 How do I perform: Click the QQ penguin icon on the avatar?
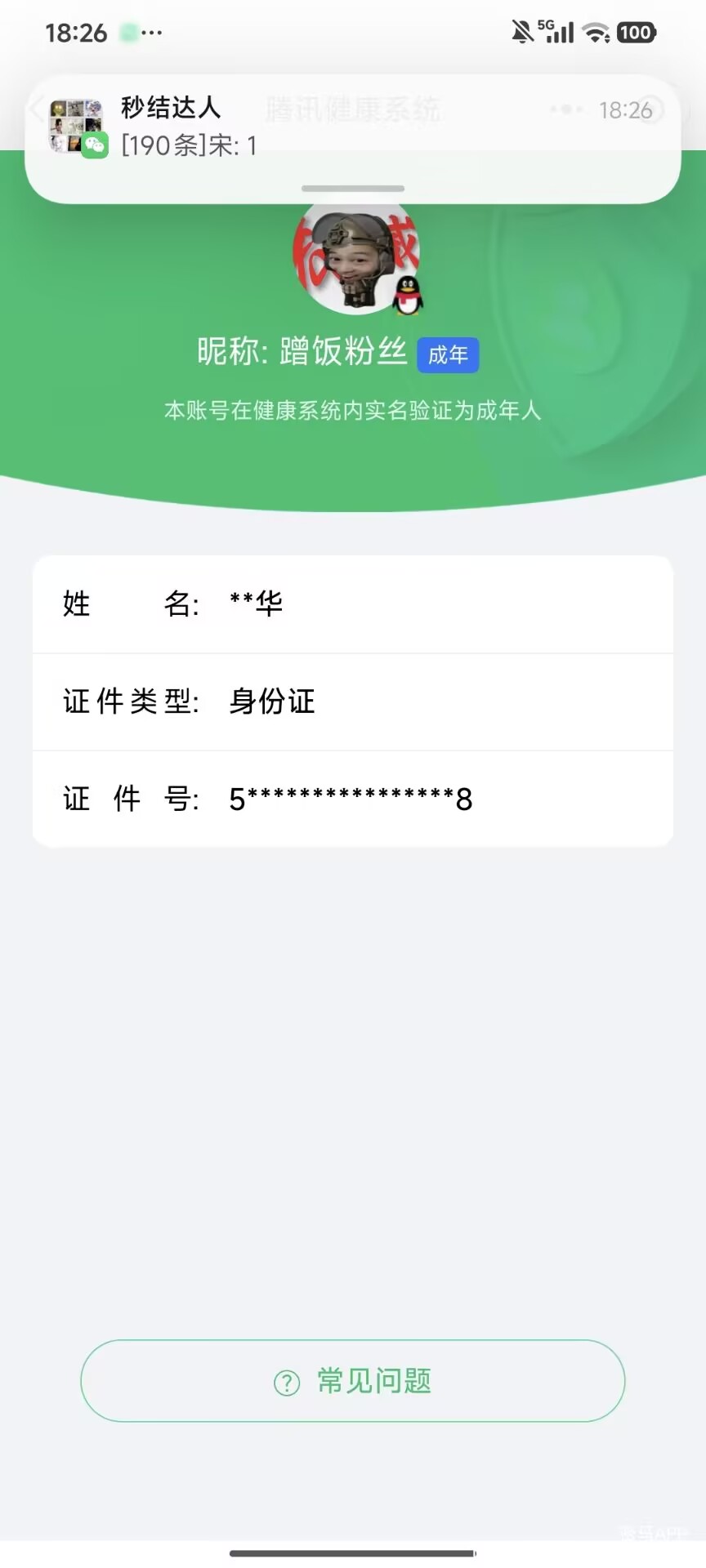pyautogui.click(x=405, y=296)
